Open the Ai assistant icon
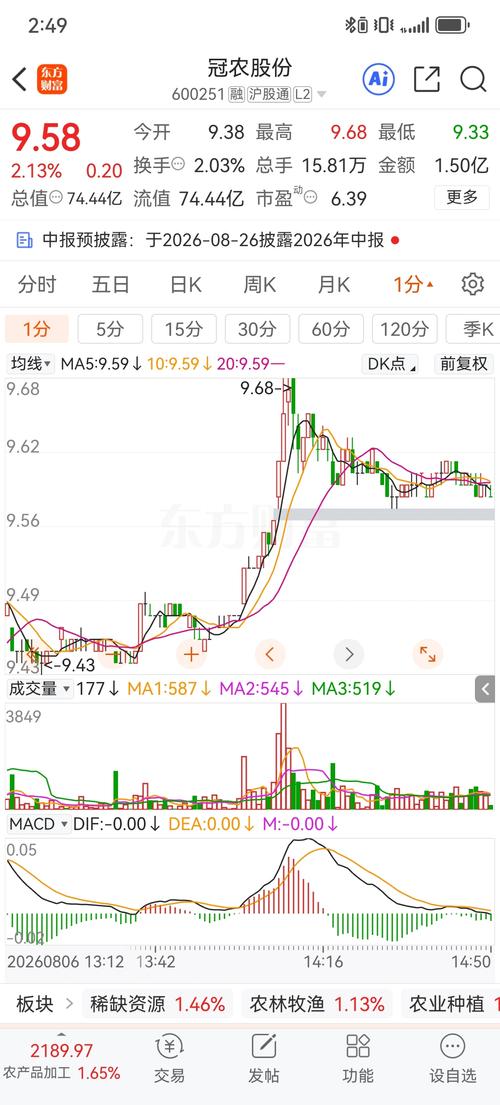 click(x=378, y=79)
